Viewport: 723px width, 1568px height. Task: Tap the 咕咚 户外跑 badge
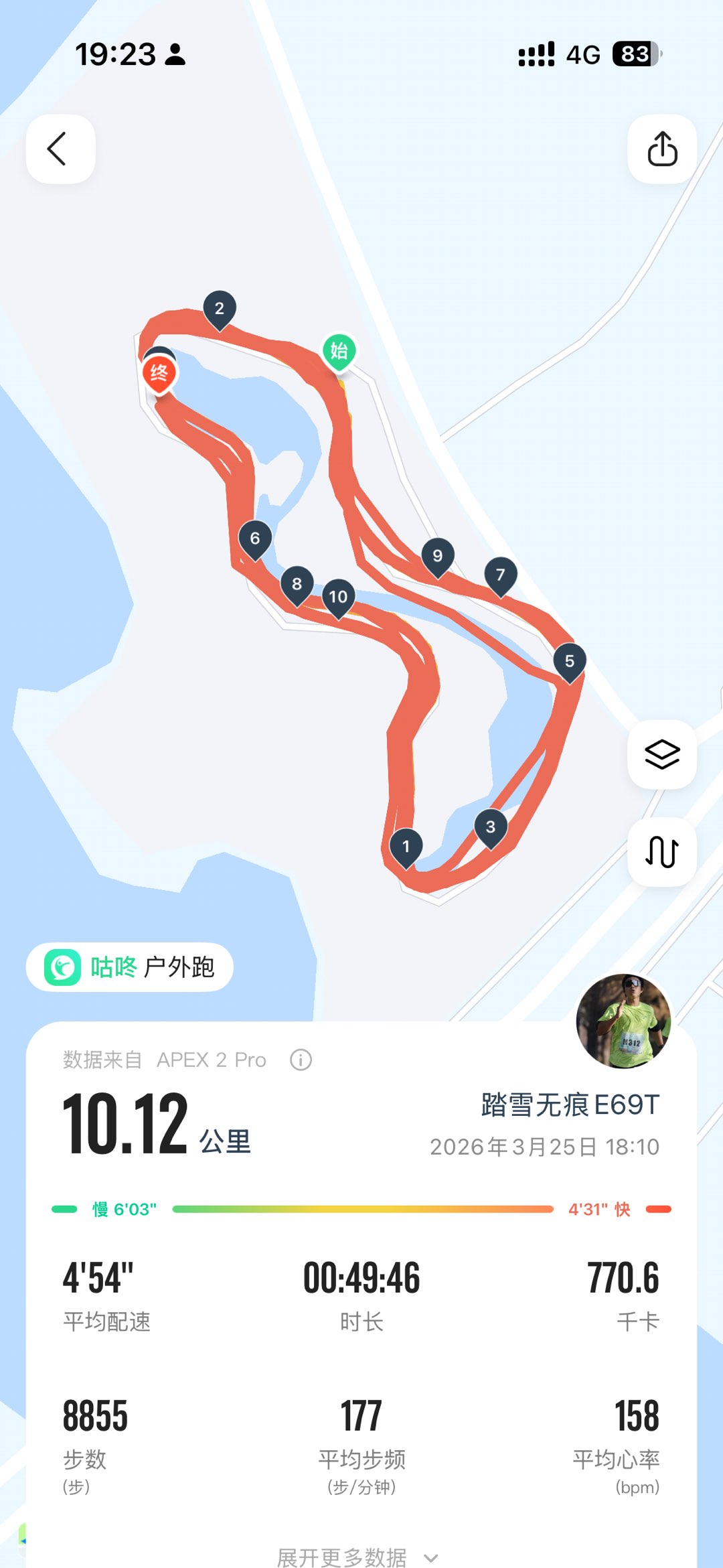(x=129, y=967)
